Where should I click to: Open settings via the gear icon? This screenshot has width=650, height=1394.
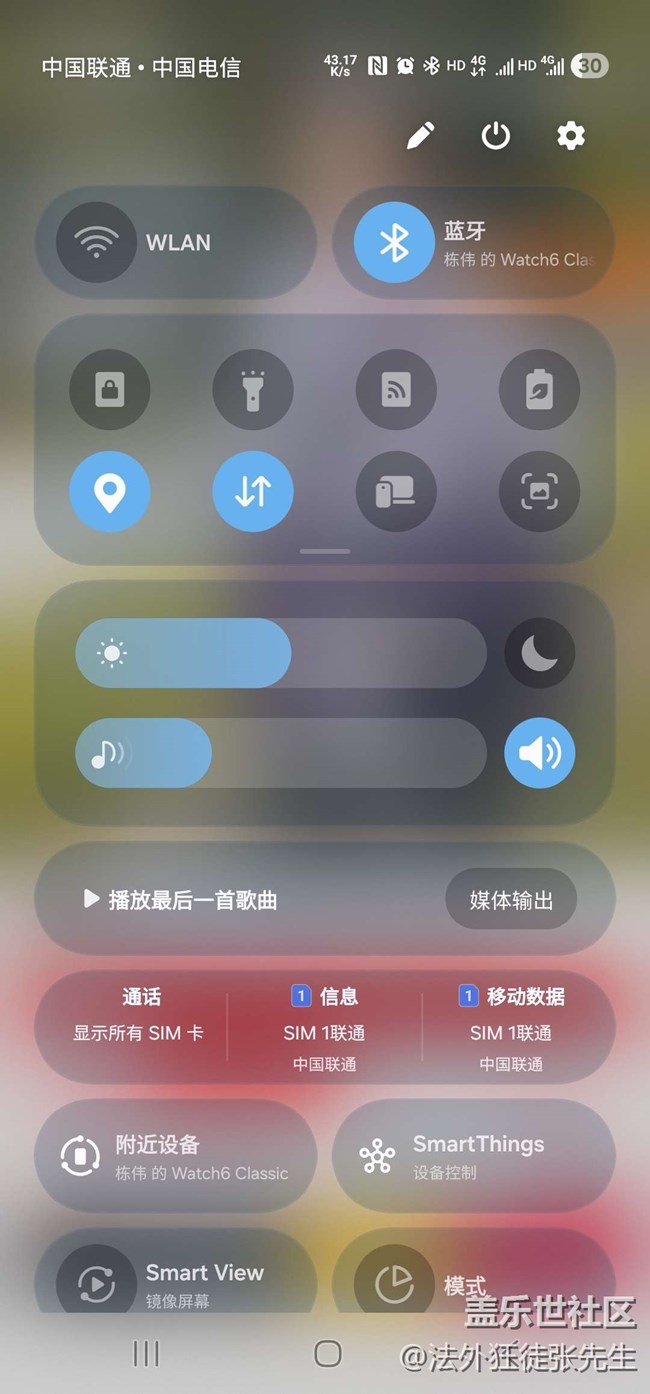tap(570, 136)
